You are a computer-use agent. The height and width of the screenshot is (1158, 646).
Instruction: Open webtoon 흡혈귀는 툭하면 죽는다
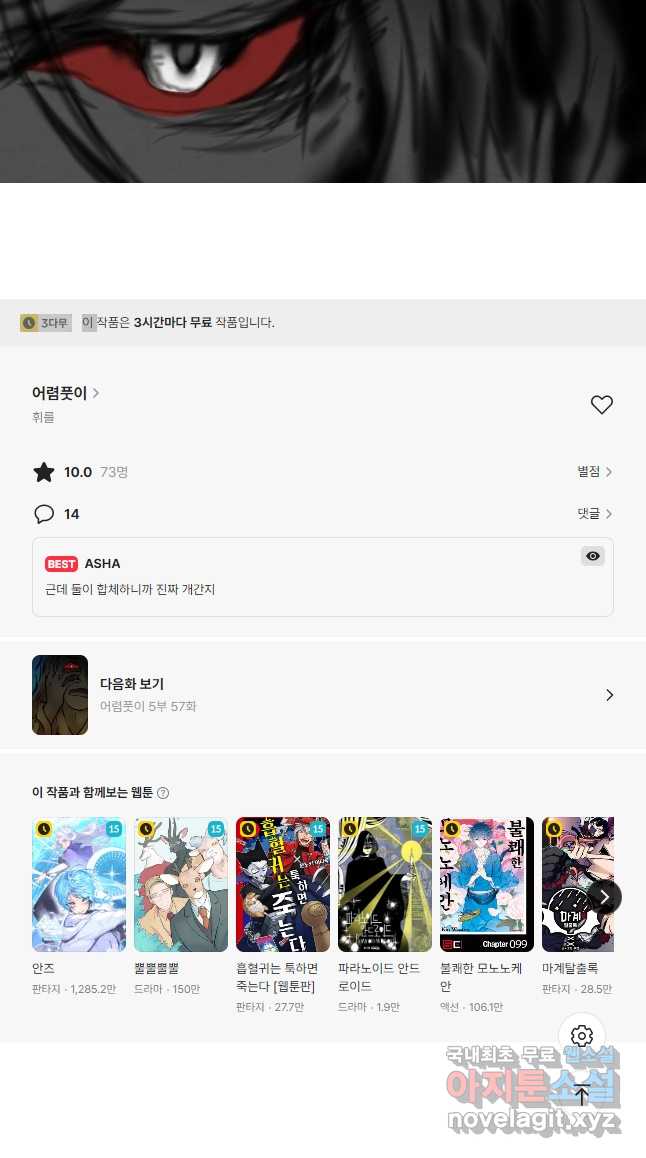283,885
